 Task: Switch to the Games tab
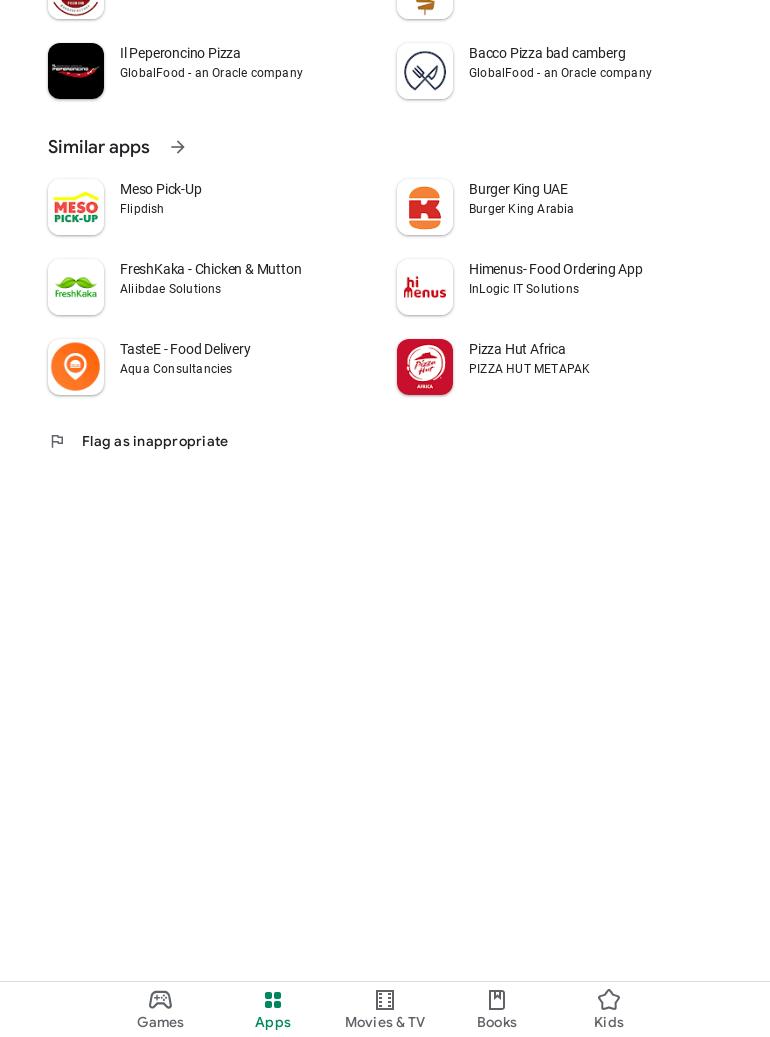click(x=160, y=1009)
